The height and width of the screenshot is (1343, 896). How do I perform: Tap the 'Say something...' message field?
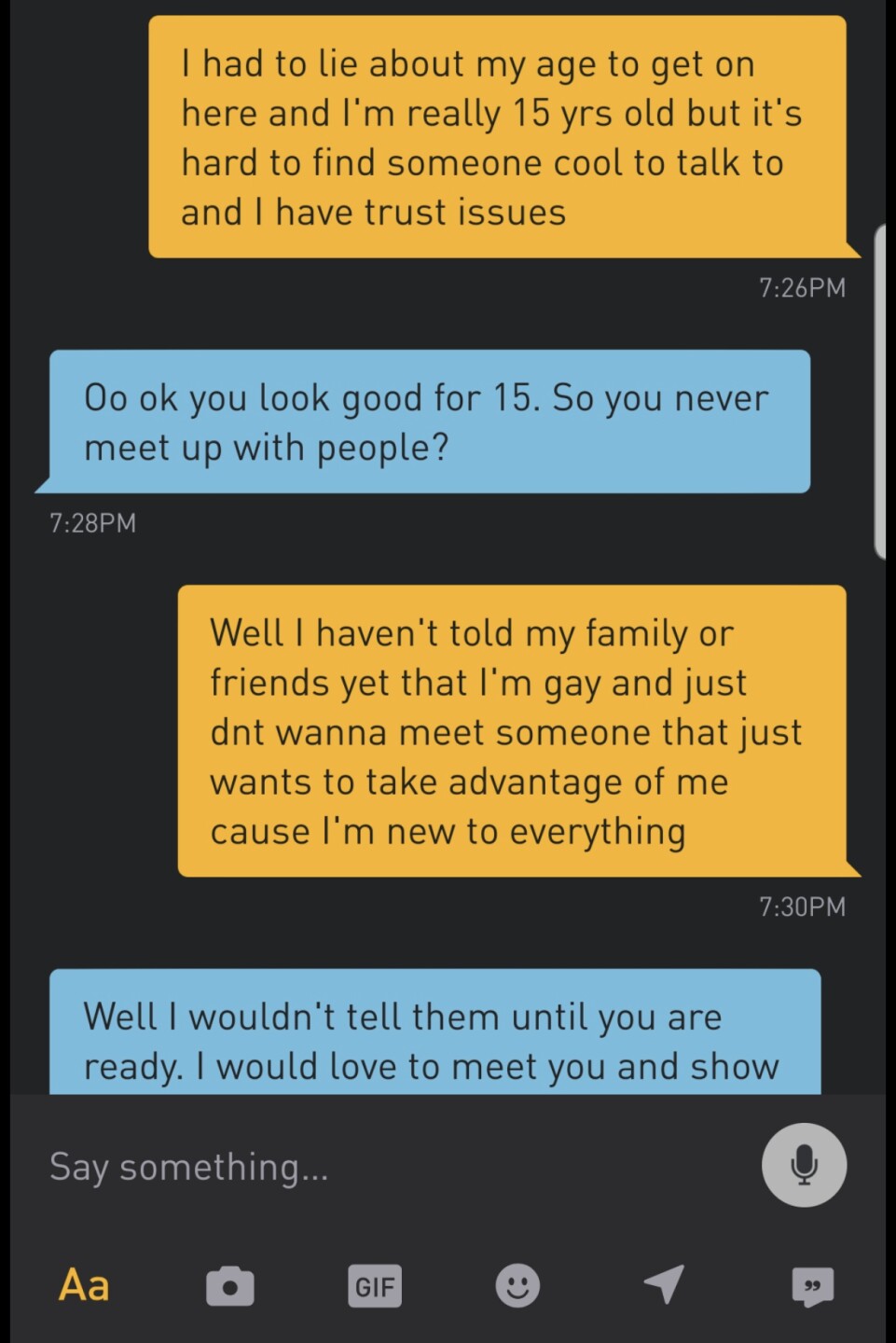coord(373,1167)
